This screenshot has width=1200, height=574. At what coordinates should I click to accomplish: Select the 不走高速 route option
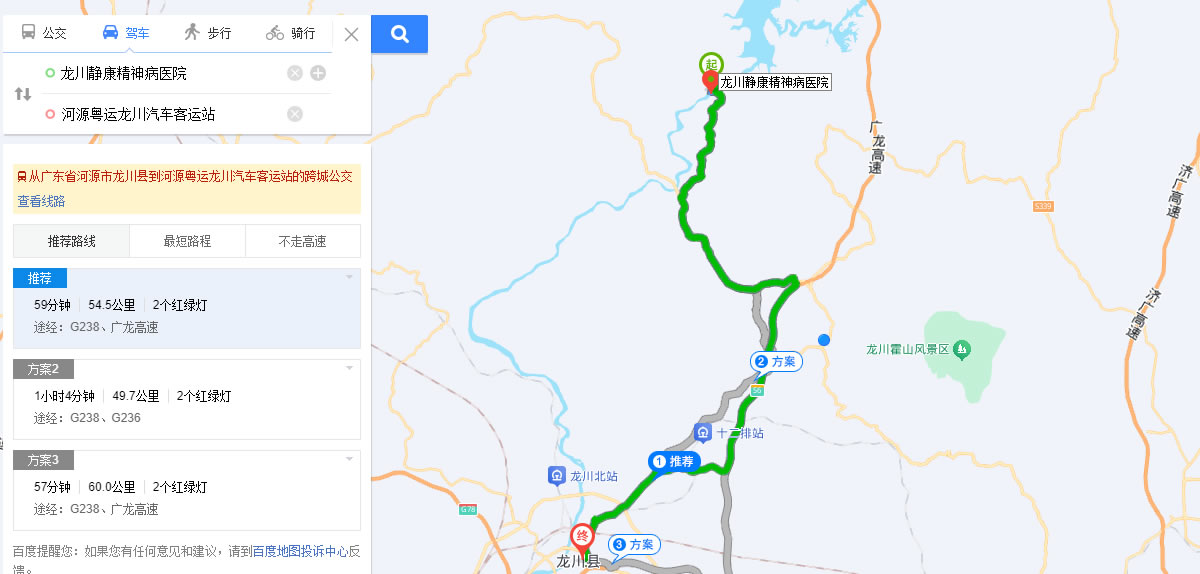click(x=303, y=241)
